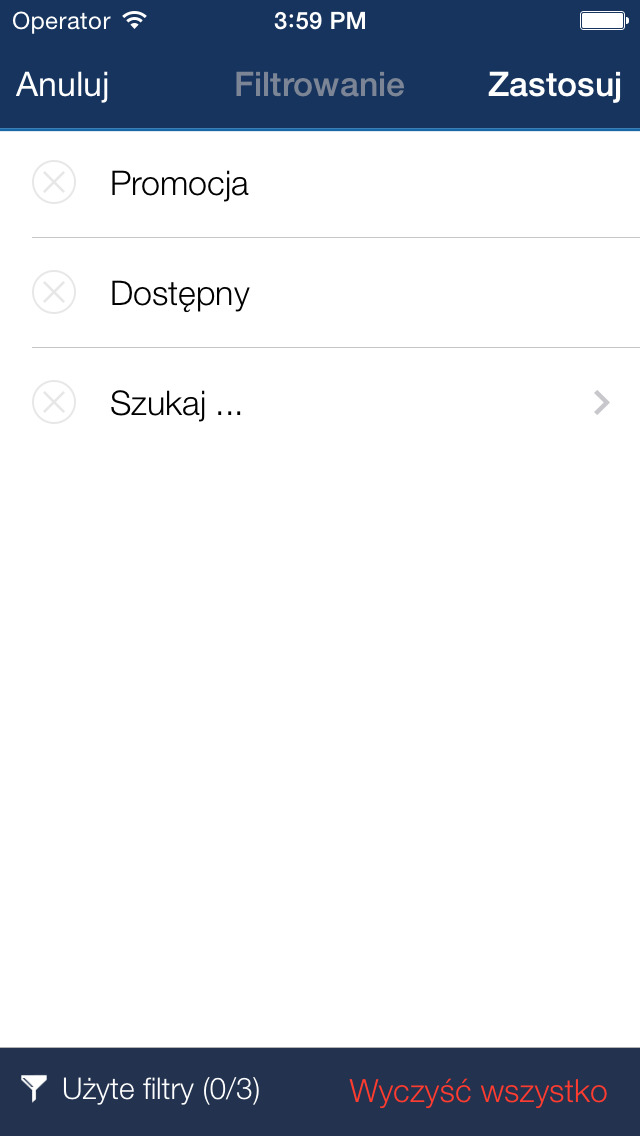
Task: Tap Wyczyść wszystko to clear all filters
Action: (x=478, y=1090)
